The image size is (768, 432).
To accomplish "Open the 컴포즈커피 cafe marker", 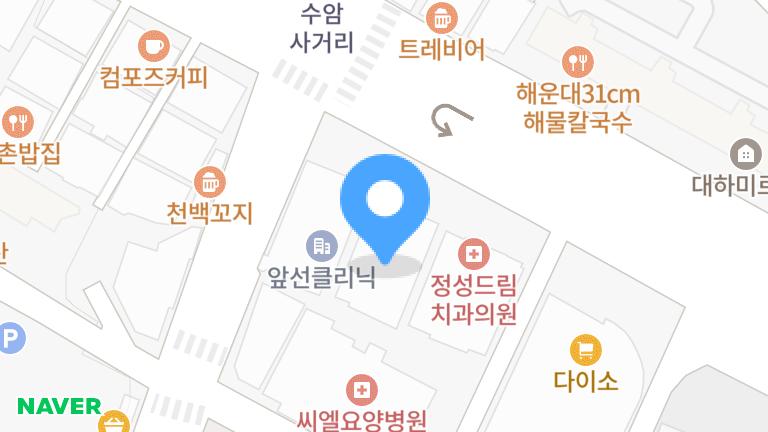I will [x=153, y=46].
